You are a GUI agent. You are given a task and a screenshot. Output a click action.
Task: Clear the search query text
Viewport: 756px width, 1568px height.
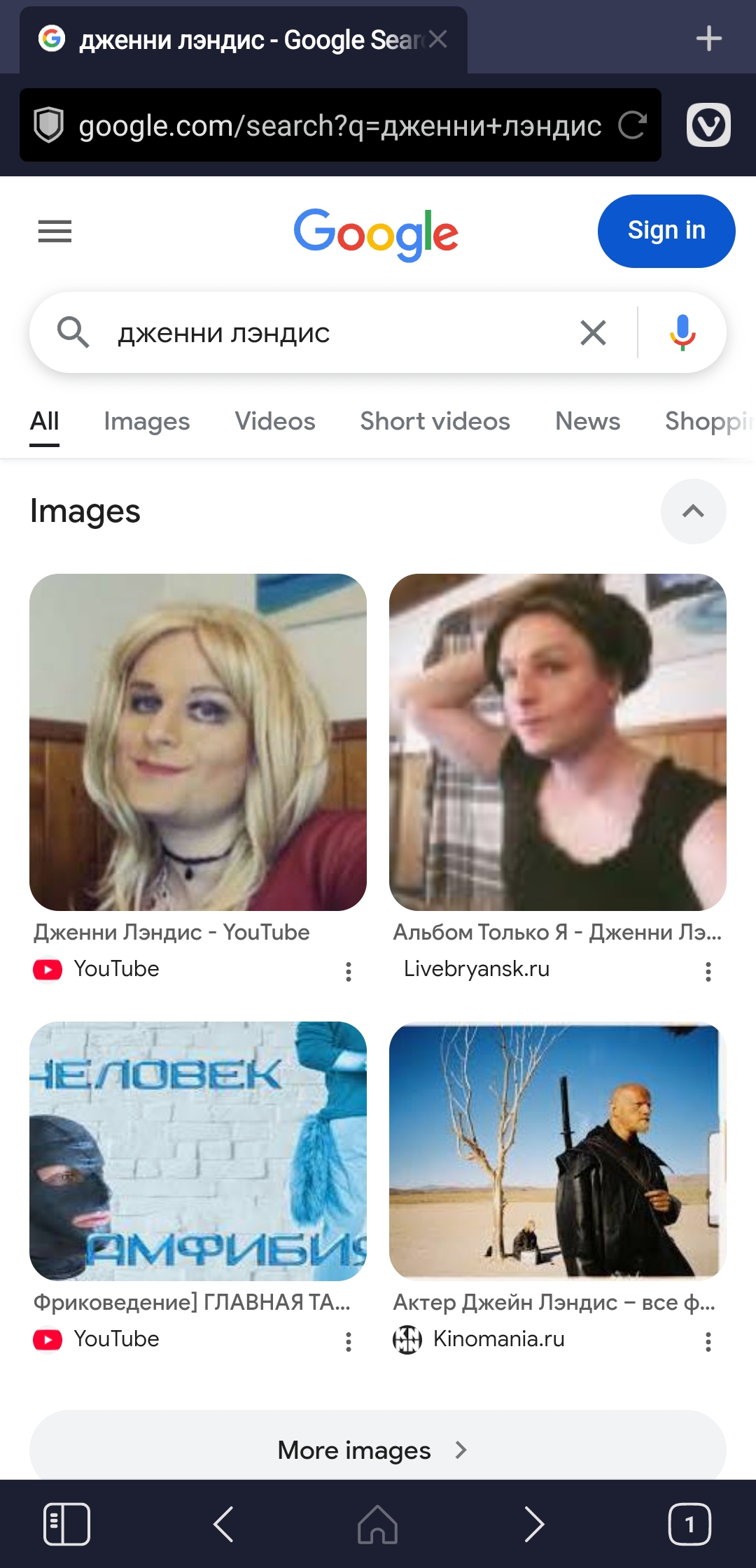point(593,332)
